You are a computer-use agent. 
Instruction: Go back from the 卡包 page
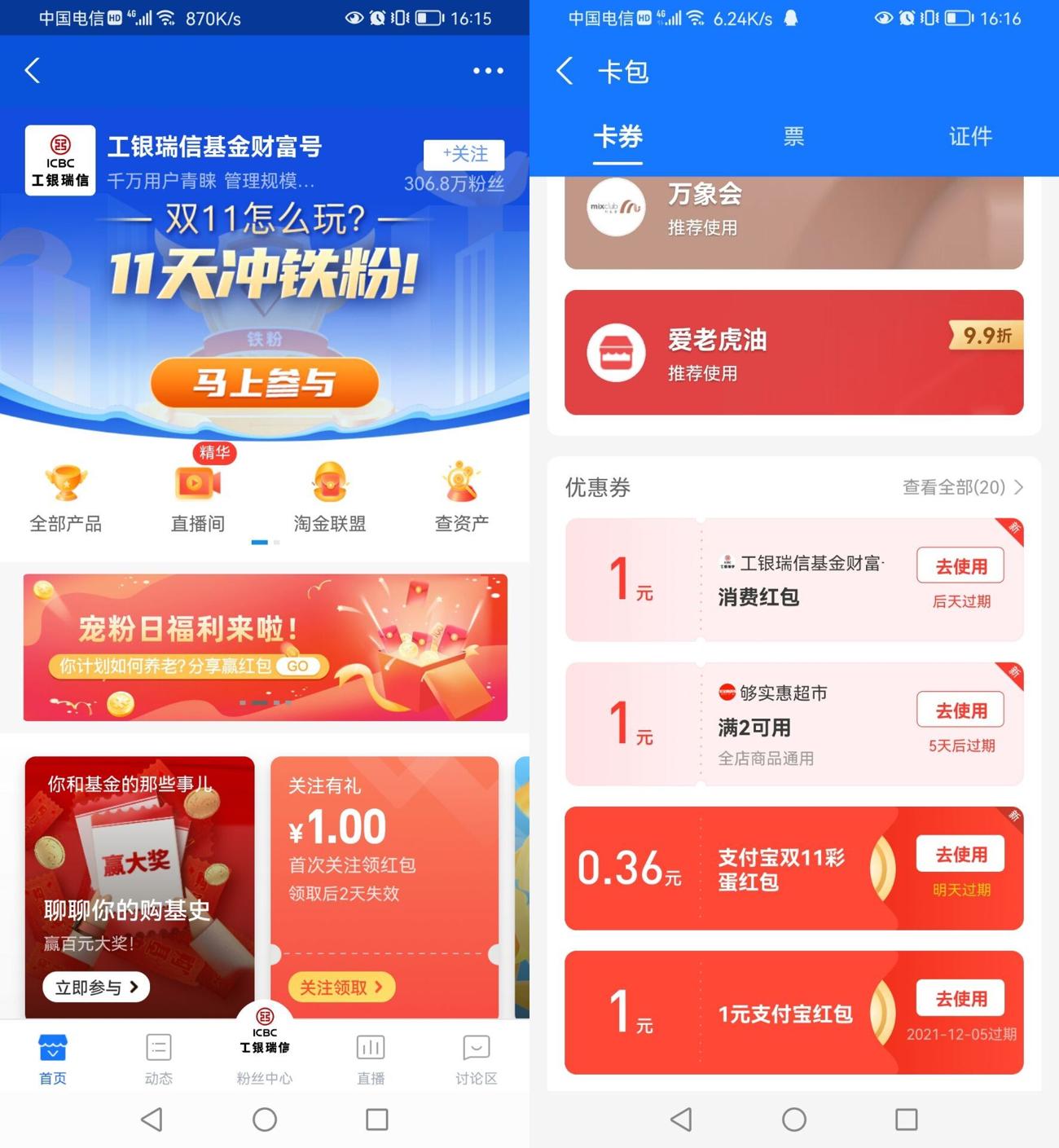(x=565, y=71)
